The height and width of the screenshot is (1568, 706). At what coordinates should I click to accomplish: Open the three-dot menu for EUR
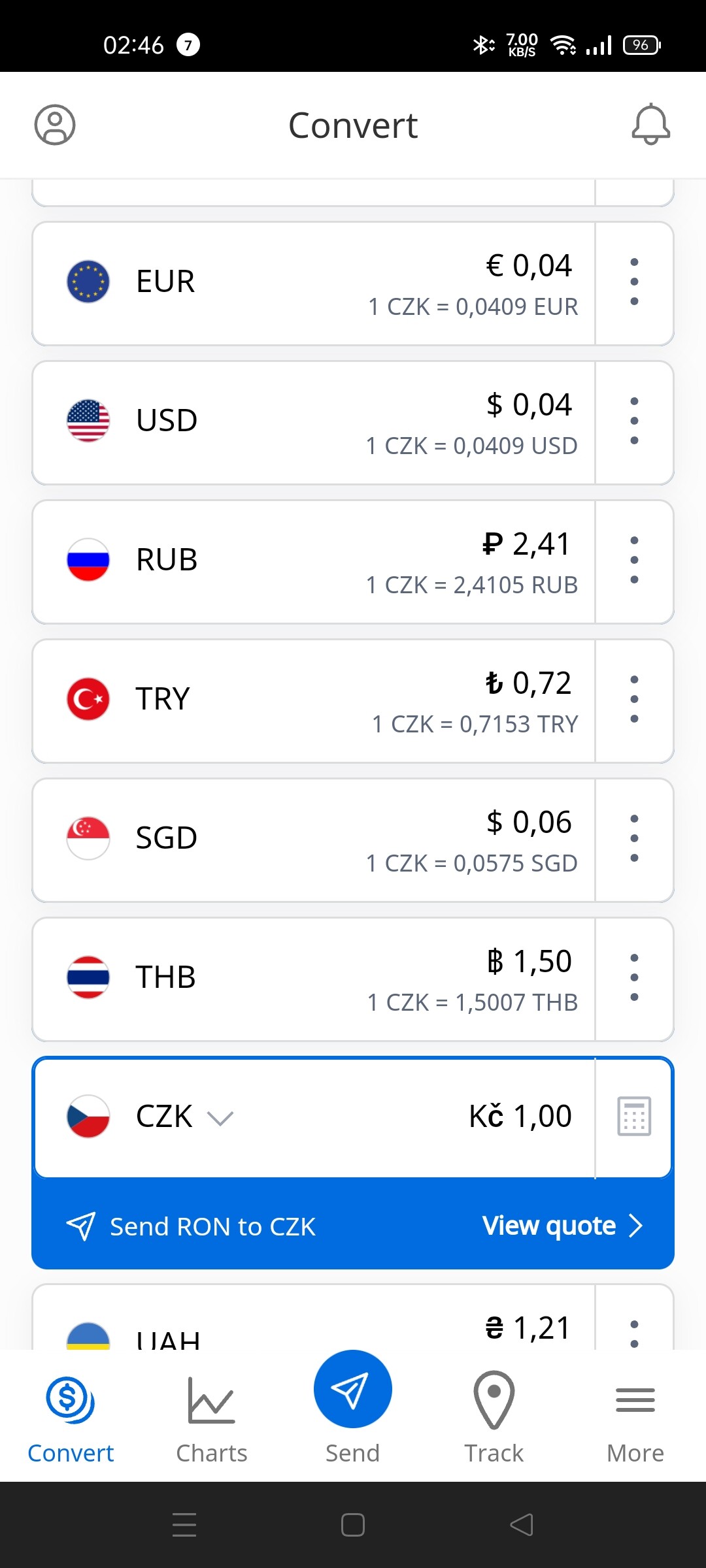(x=634, y=282)
